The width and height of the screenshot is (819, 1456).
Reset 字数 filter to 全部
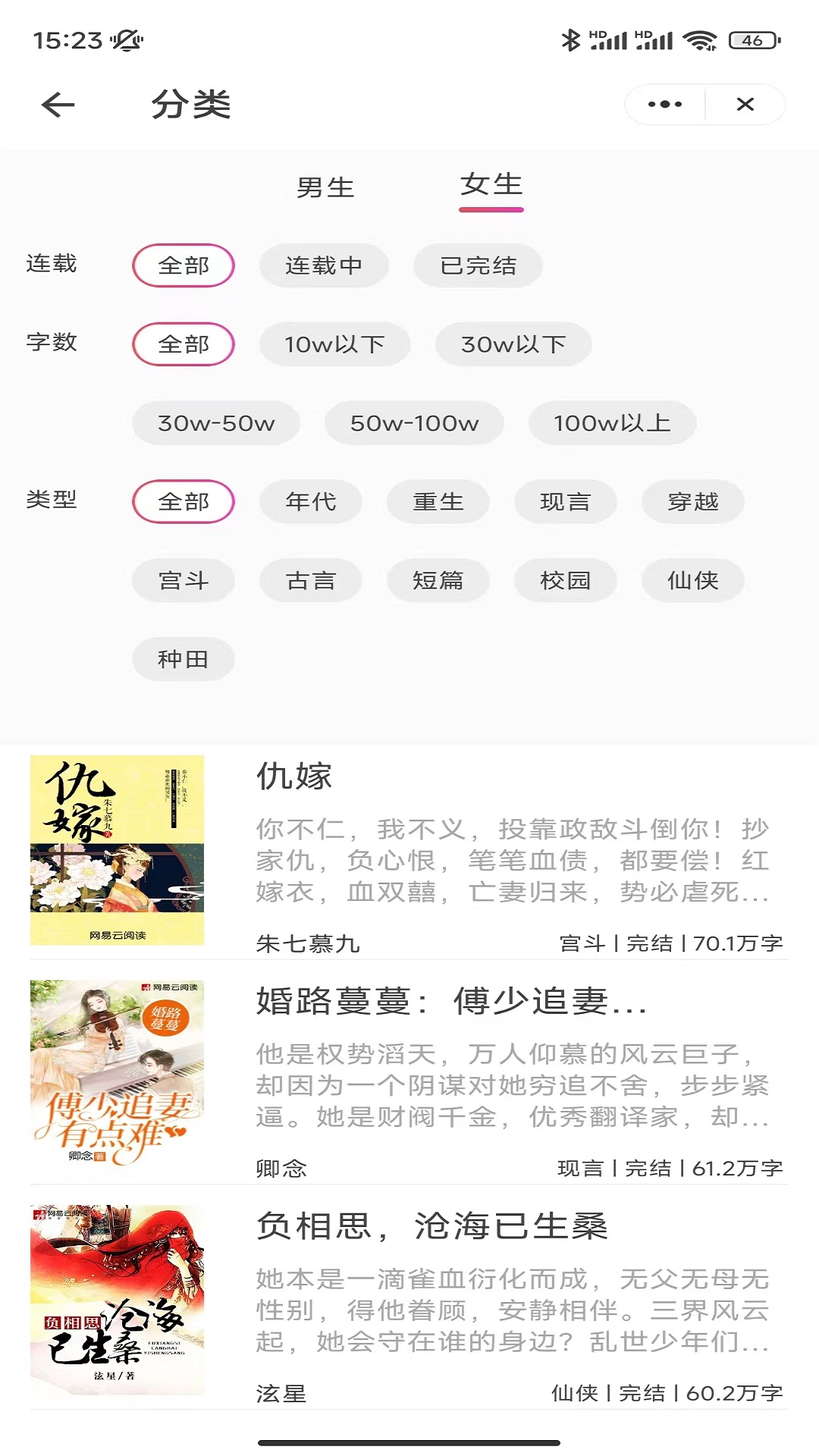pyautogui.click(x=184, y=344)
